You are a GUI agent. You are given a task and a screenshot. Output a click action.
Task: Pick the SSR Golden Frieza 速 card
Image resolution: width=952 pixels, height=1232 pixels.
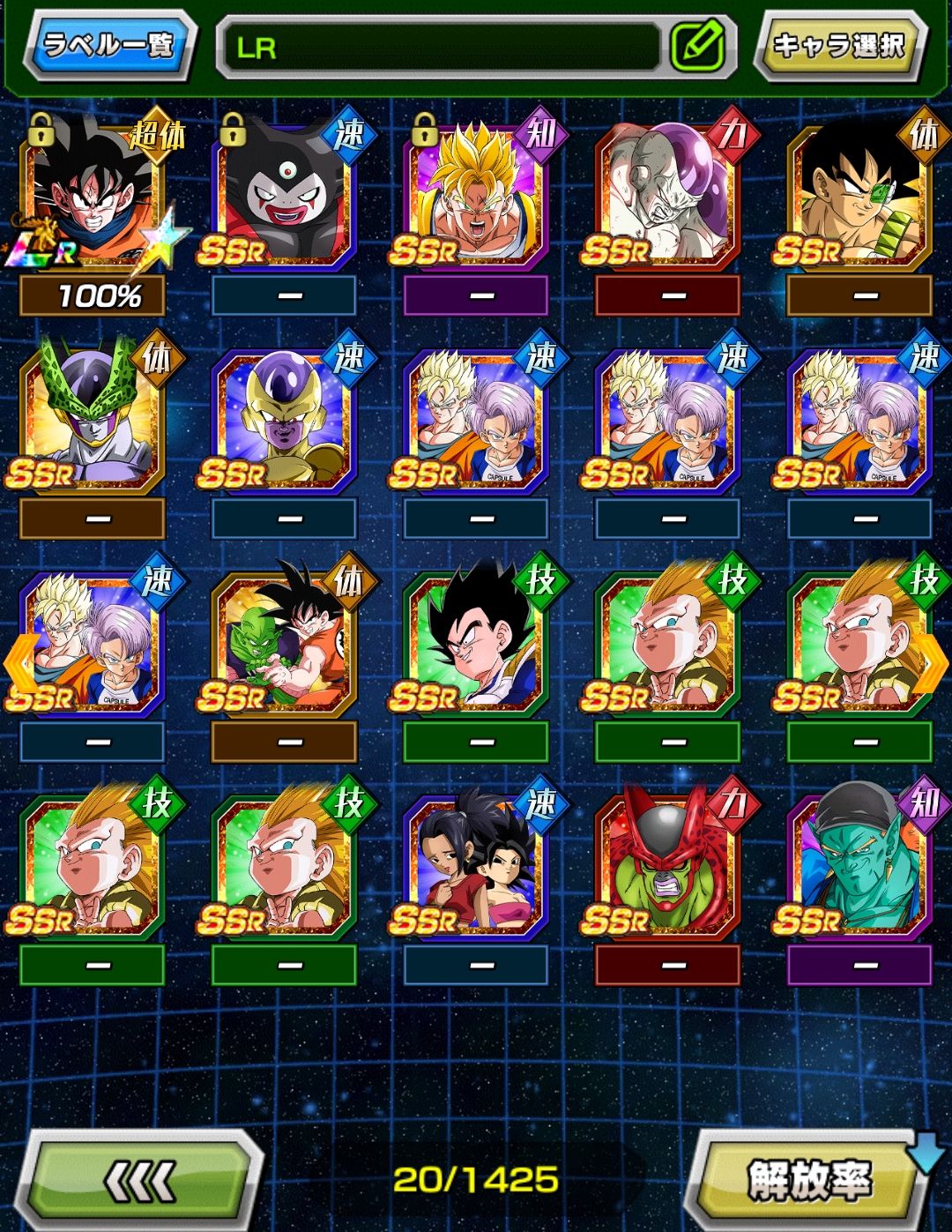click(x=284, y=419)
